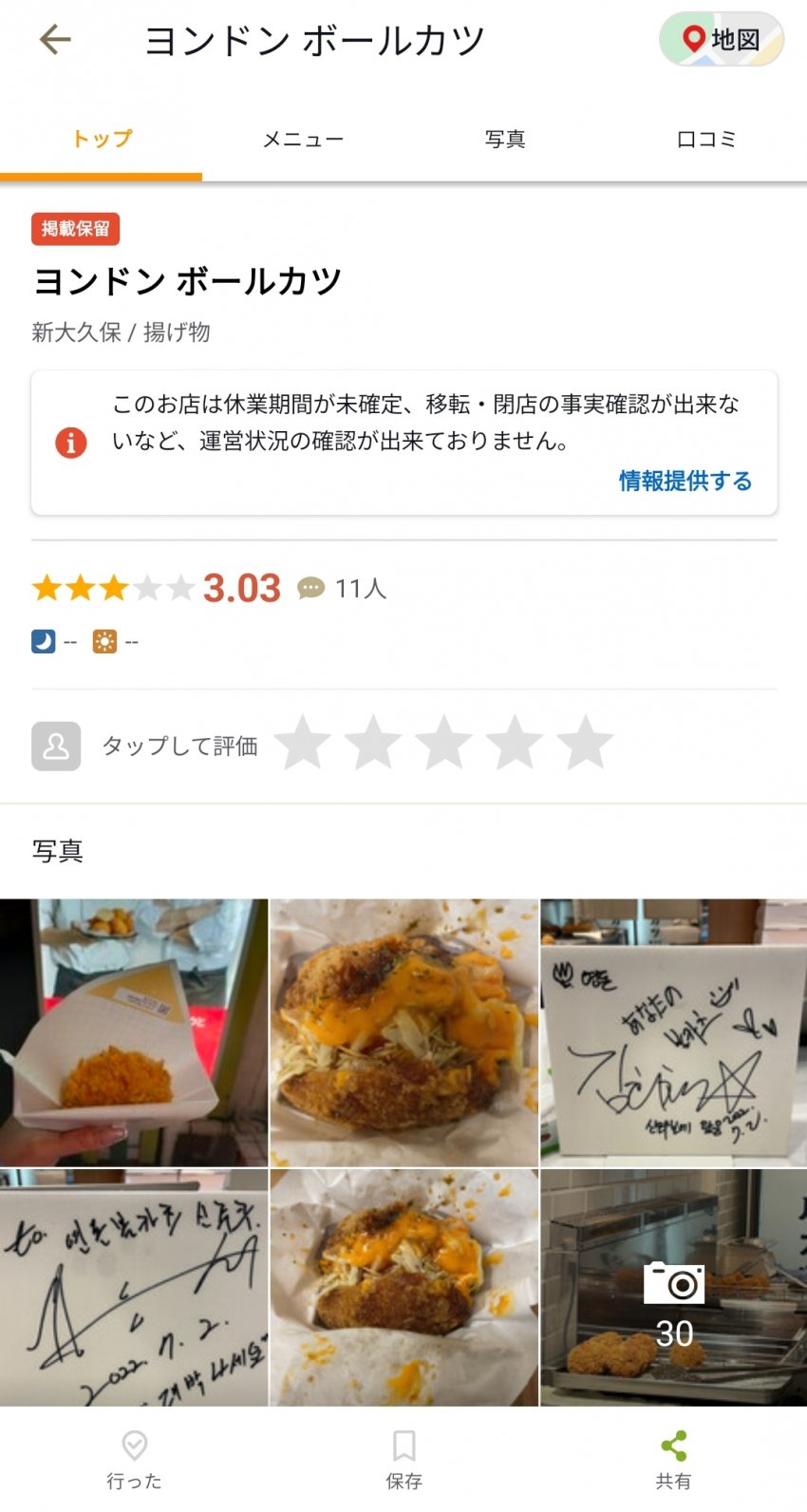Open the 地図 map button

coord(722,40)
